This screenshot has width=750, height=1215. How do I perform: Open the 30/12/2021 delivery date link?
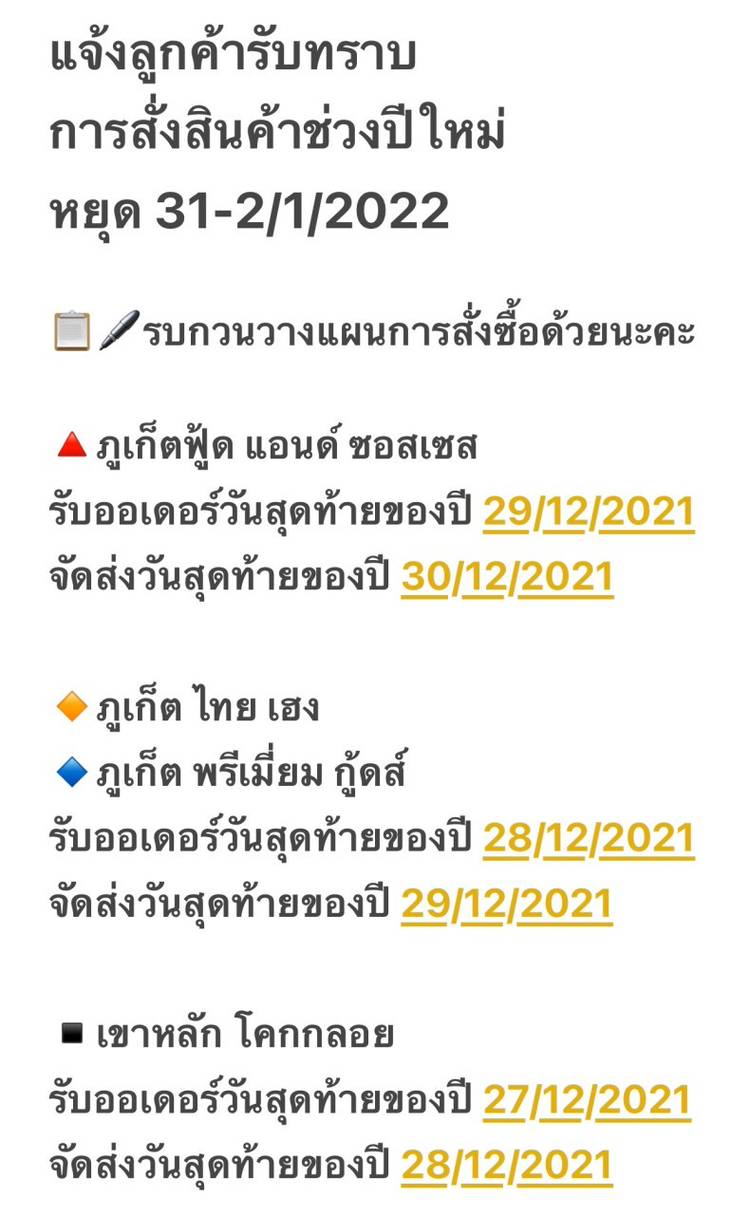[x=506, y=578]
